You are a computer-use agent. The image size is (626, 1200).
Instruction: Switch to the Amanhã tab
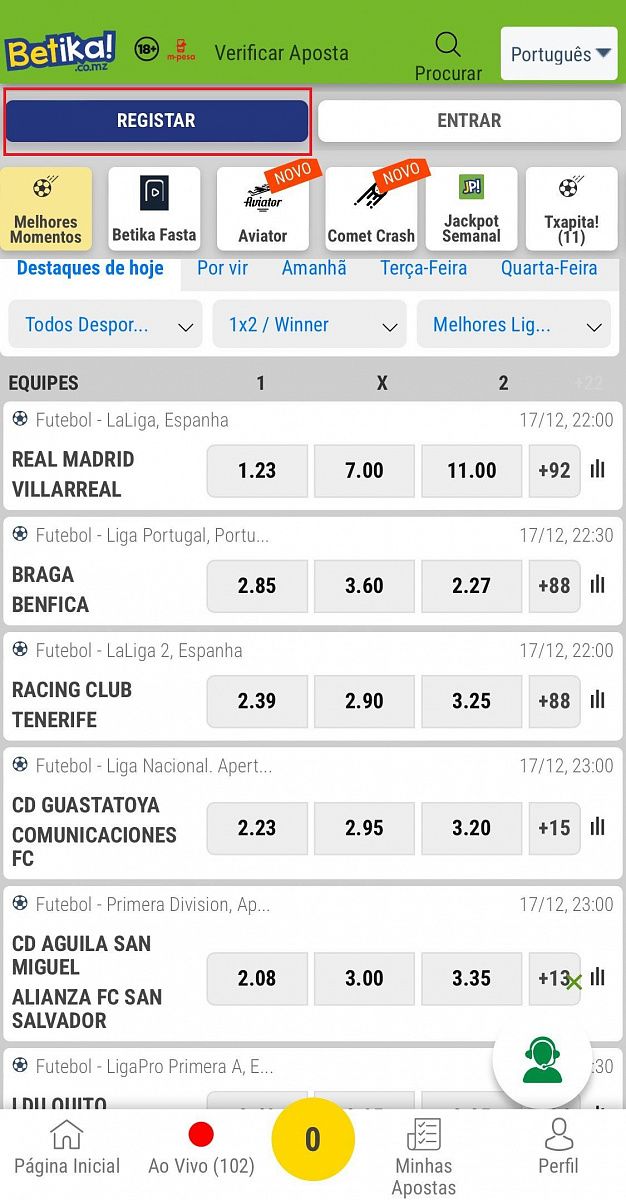314,268
